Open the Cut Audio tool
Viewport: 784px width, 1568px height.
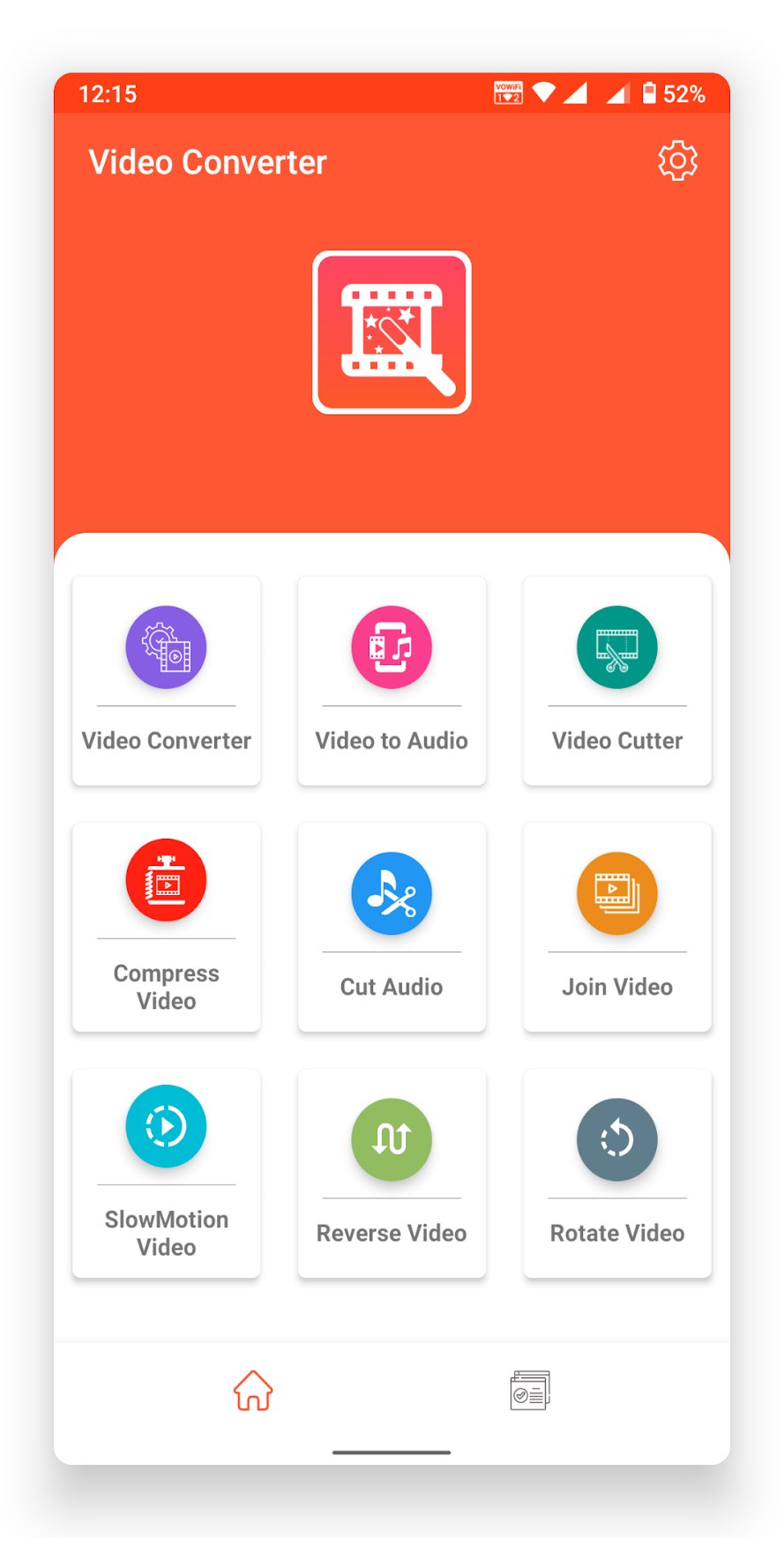pyautogui.click(x=392, y=927)
